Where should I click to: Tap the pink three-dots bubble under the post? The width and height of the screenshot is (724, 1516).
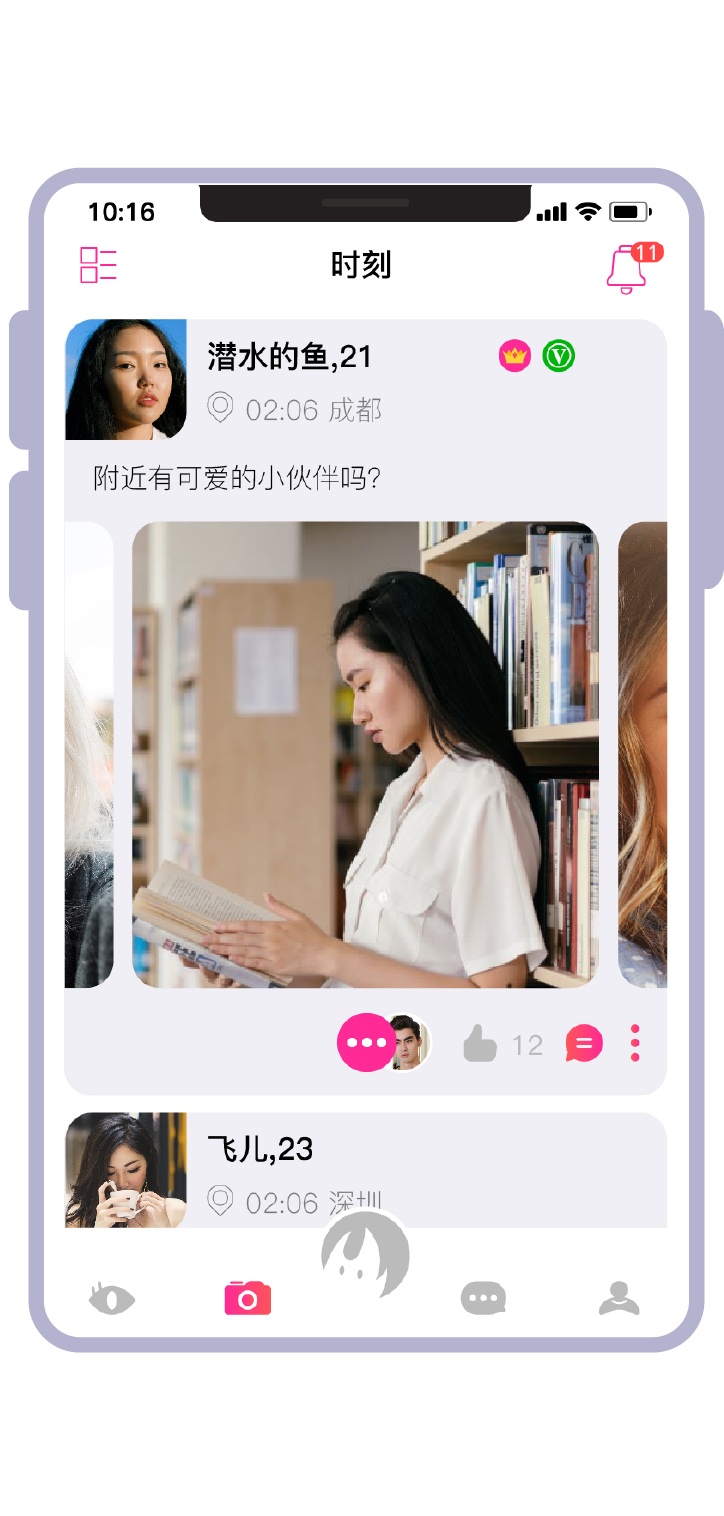[366, 1043]
